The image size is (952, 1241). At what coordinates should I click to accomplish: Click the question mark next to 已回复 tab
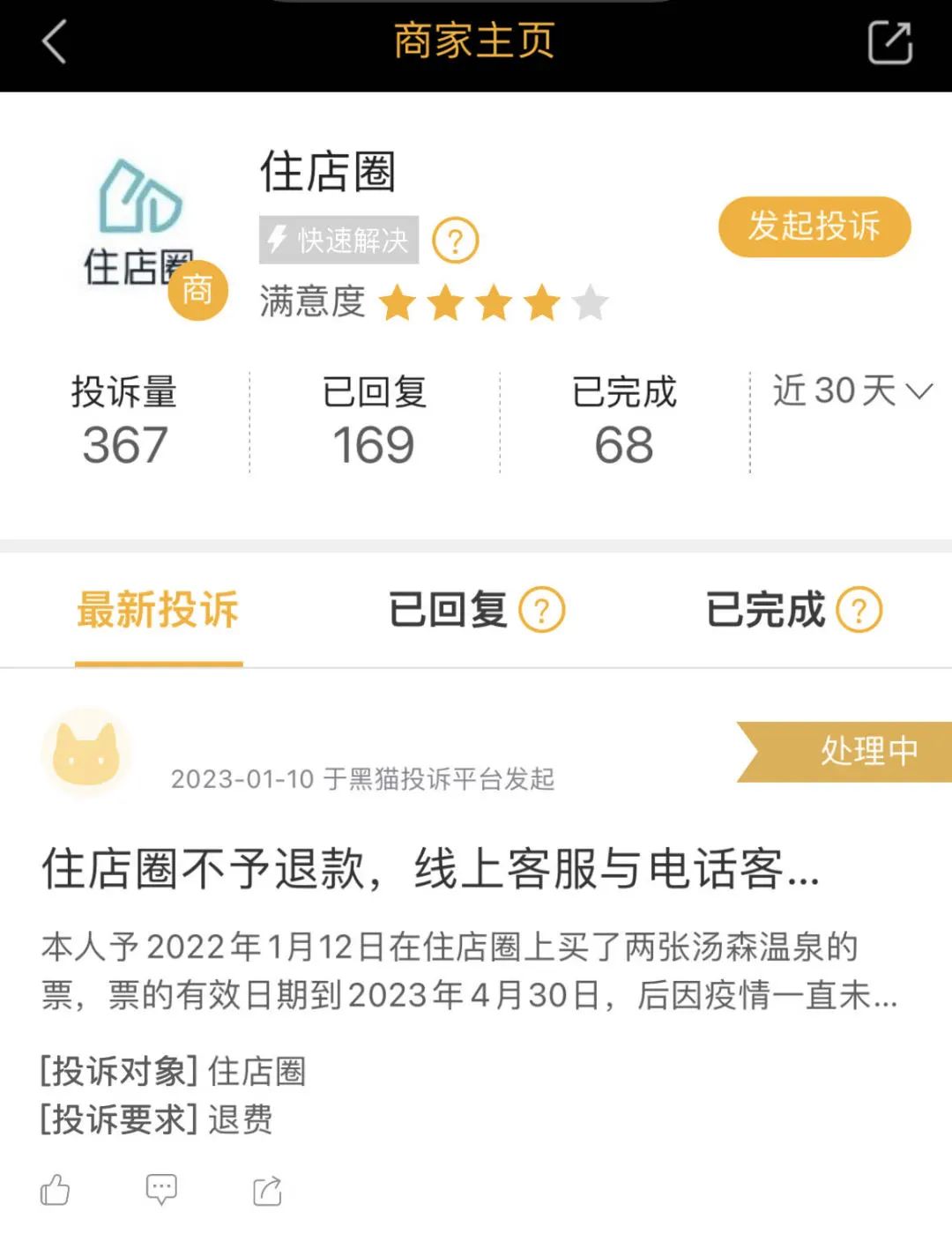pyautogui.click(x=541, y=609)
